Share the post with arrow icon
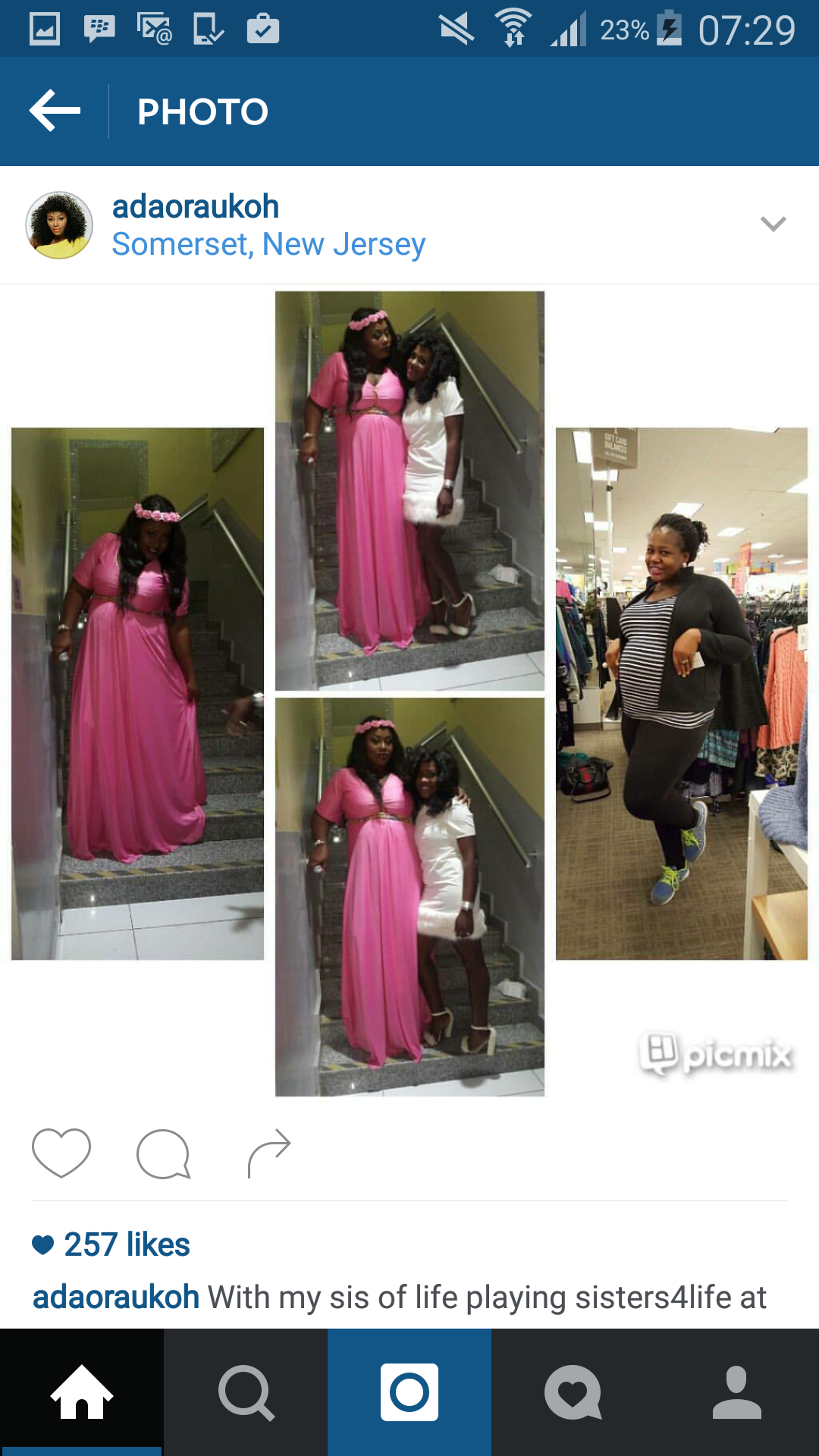819x1456 pixels. (x=269, y=1153)
